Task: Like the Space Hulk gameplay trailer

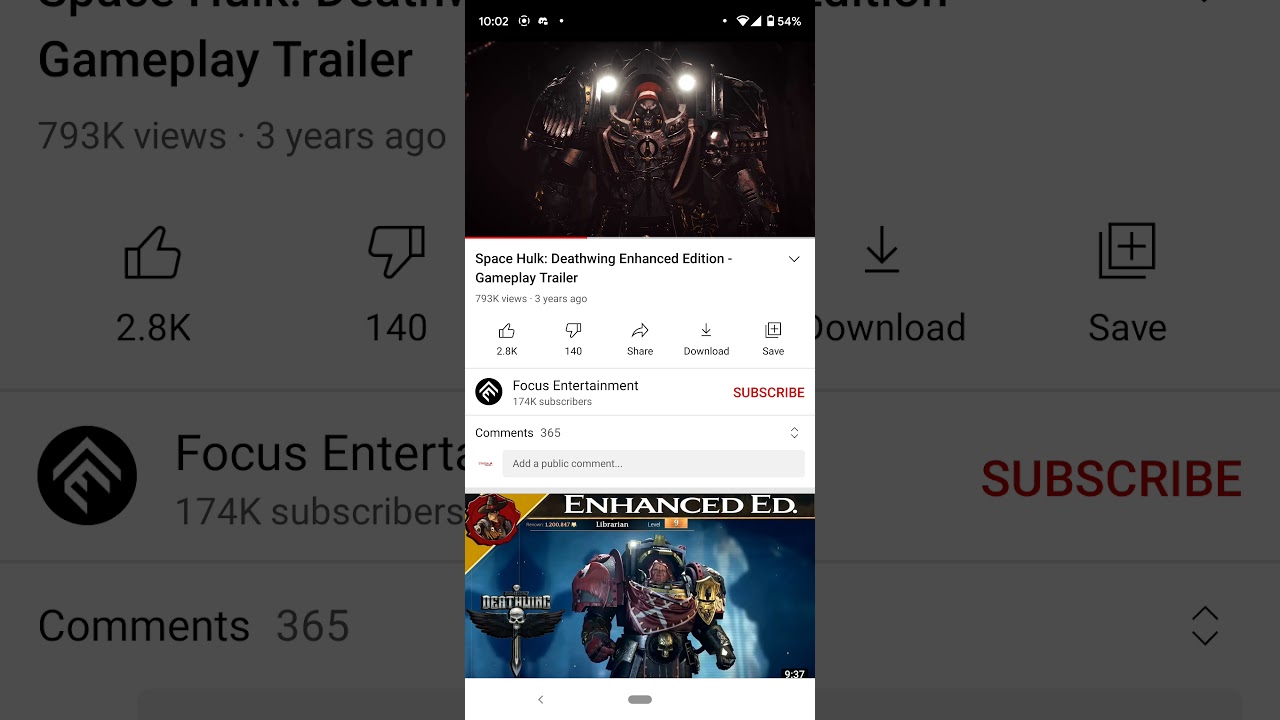Action: coord(507,338)
